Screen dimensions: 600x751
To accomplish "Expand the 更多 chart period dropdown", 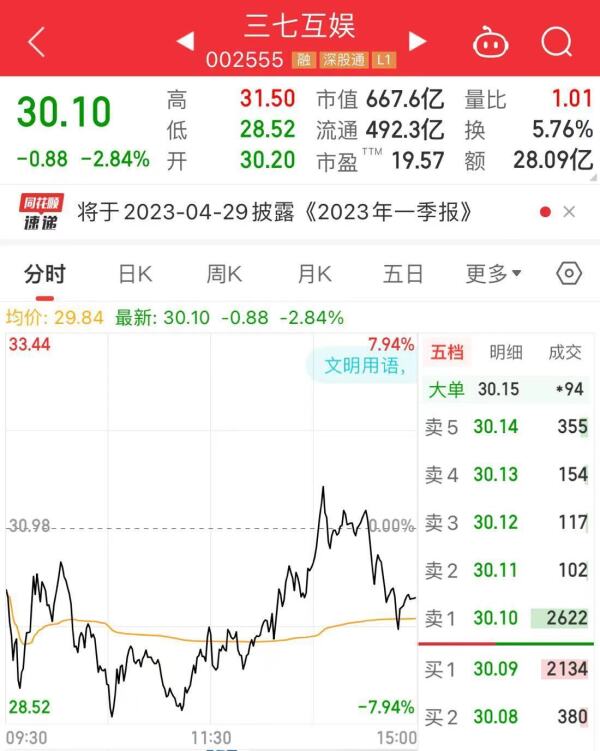I will [493, 274].
